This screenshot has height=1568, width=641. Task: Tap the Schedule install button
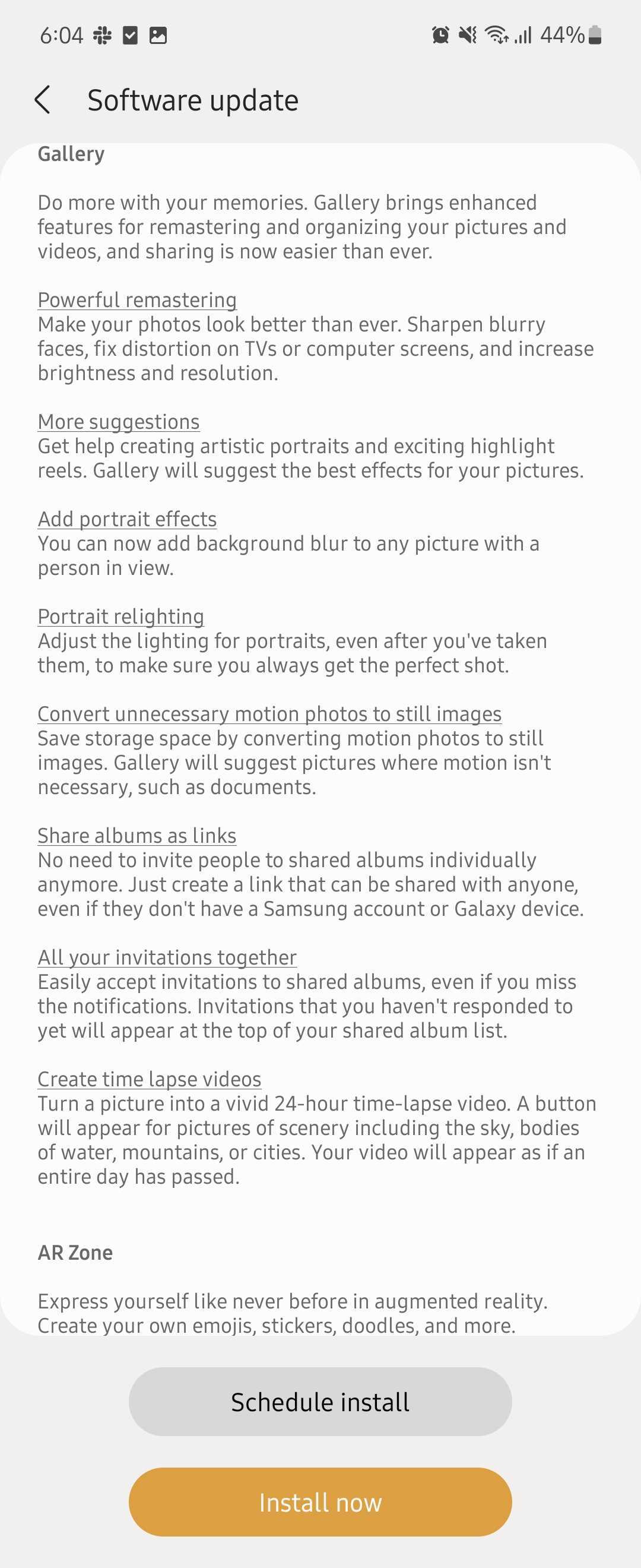[320, 1402]
